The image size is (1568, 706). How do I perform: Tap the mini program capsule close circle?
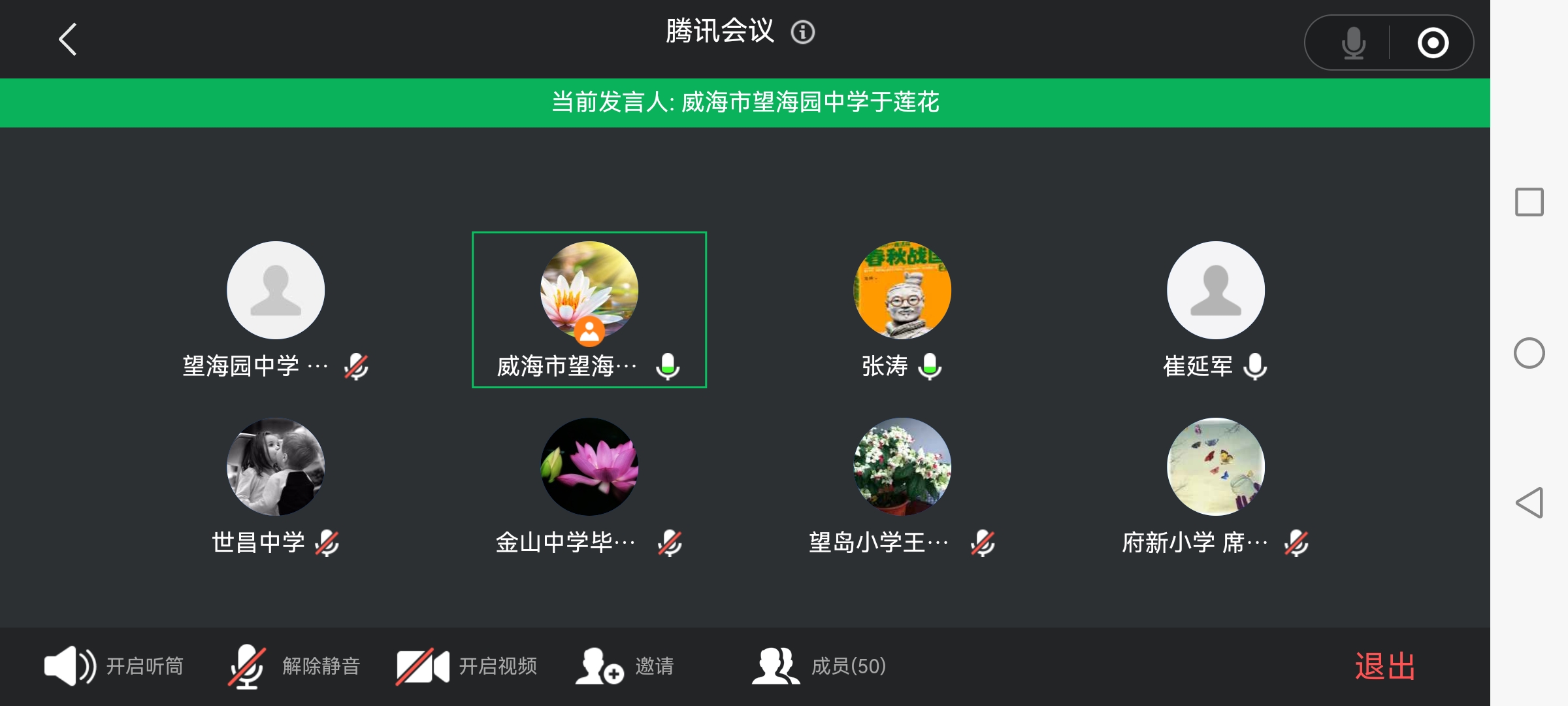coord(1433,43)
